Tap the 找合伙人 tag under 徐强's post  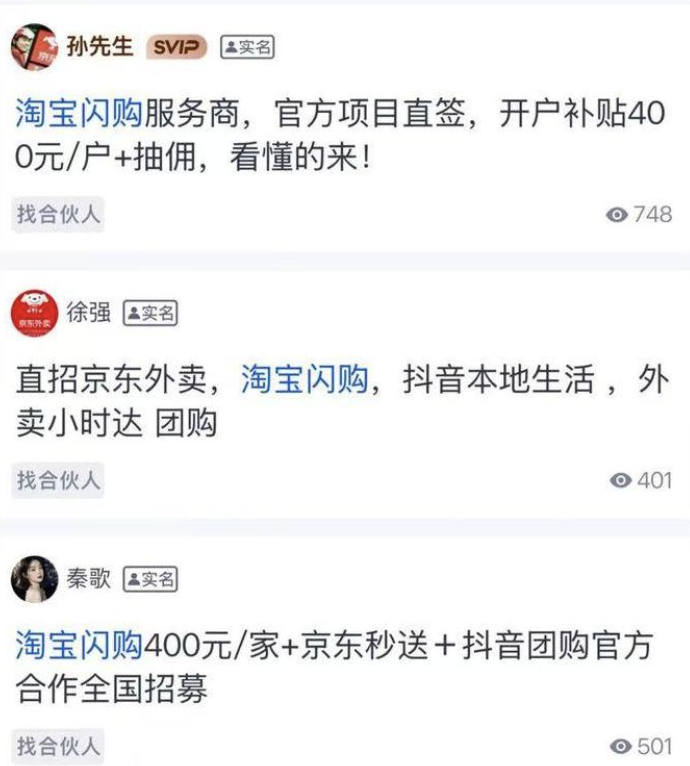[x=58, y=480]
